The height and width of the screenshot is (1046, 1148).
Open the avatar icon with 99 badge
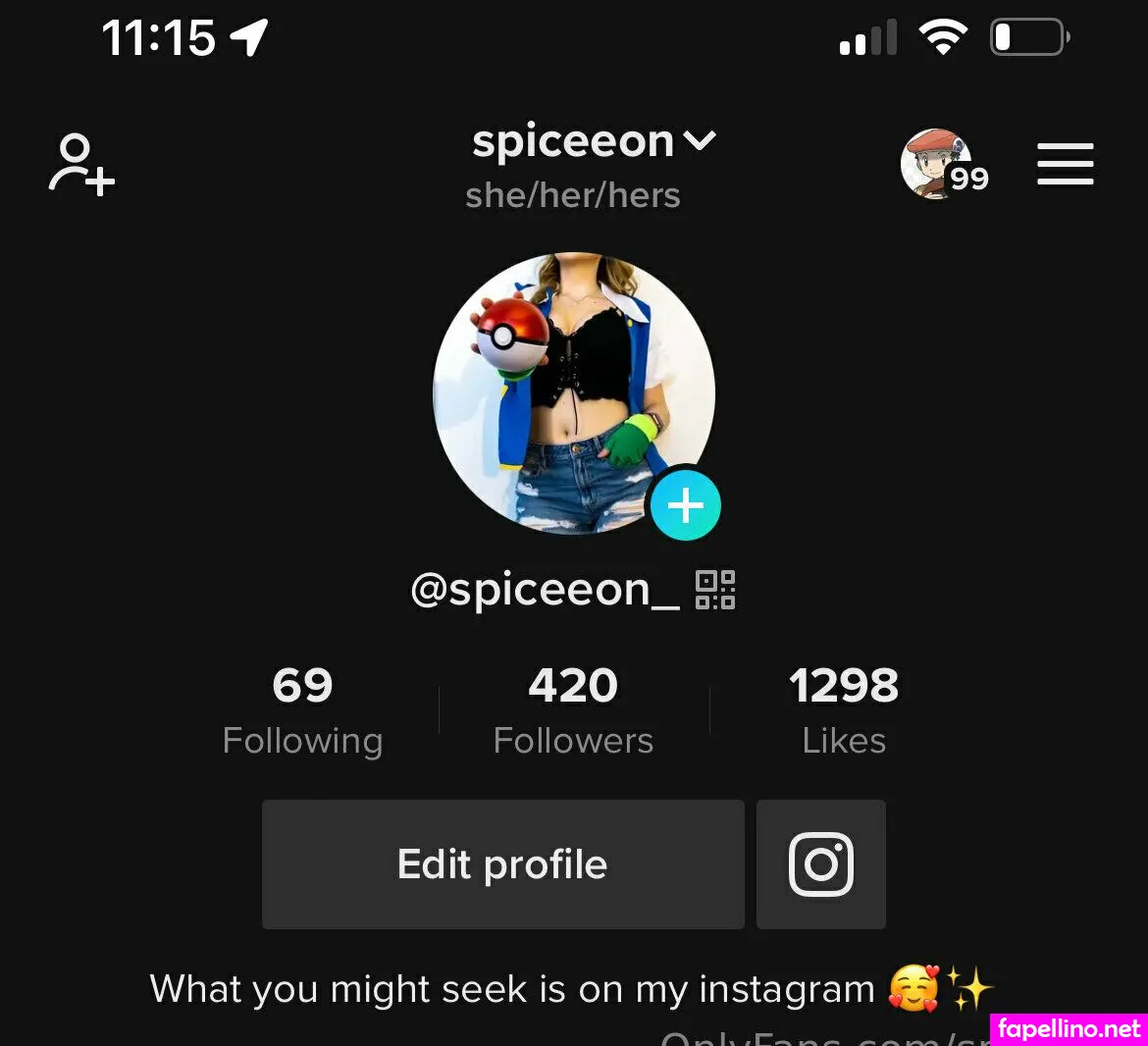click(x=938, y=164)
